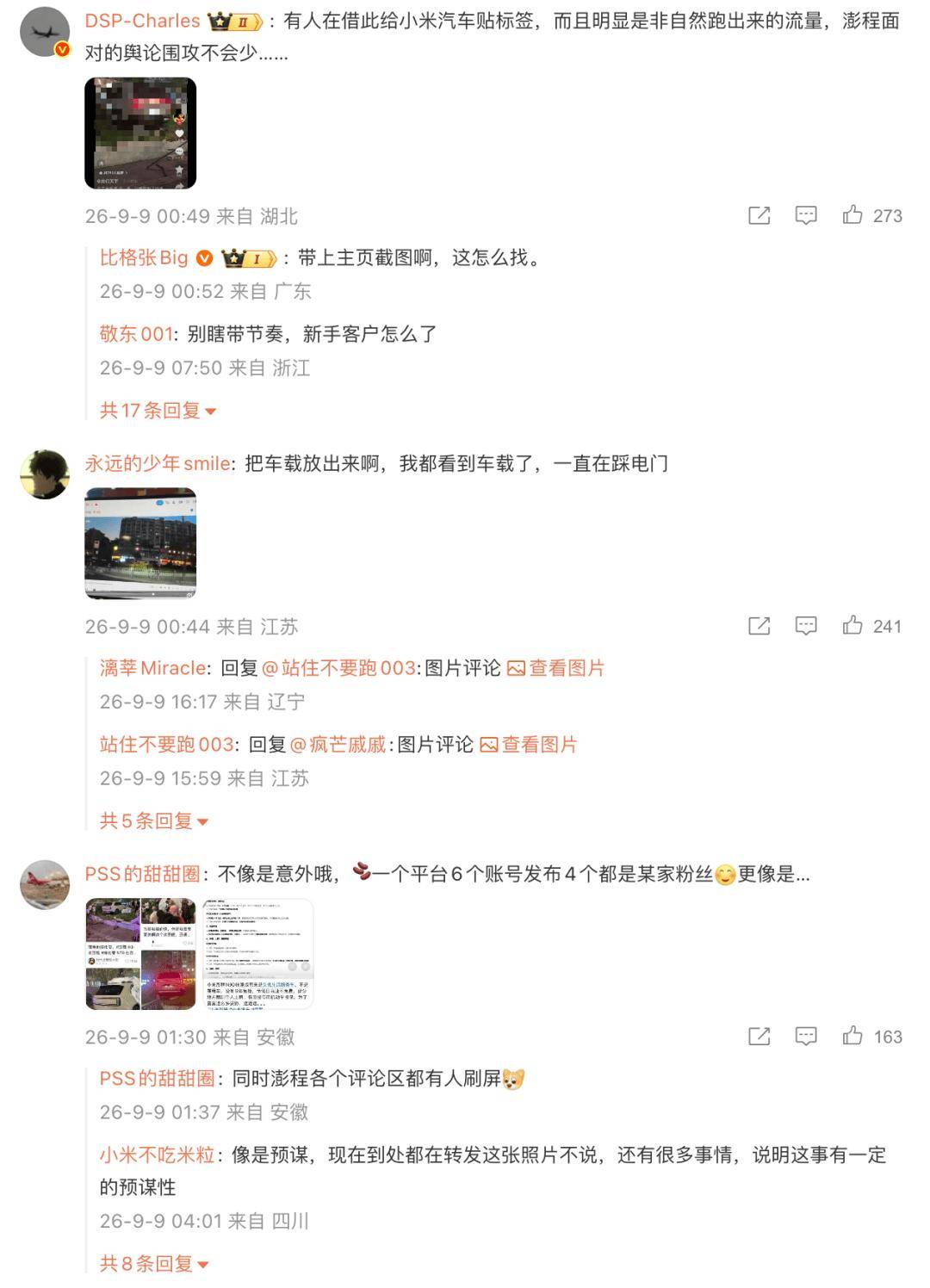Reply to DSP-Charles's comment

coord(806,215)
